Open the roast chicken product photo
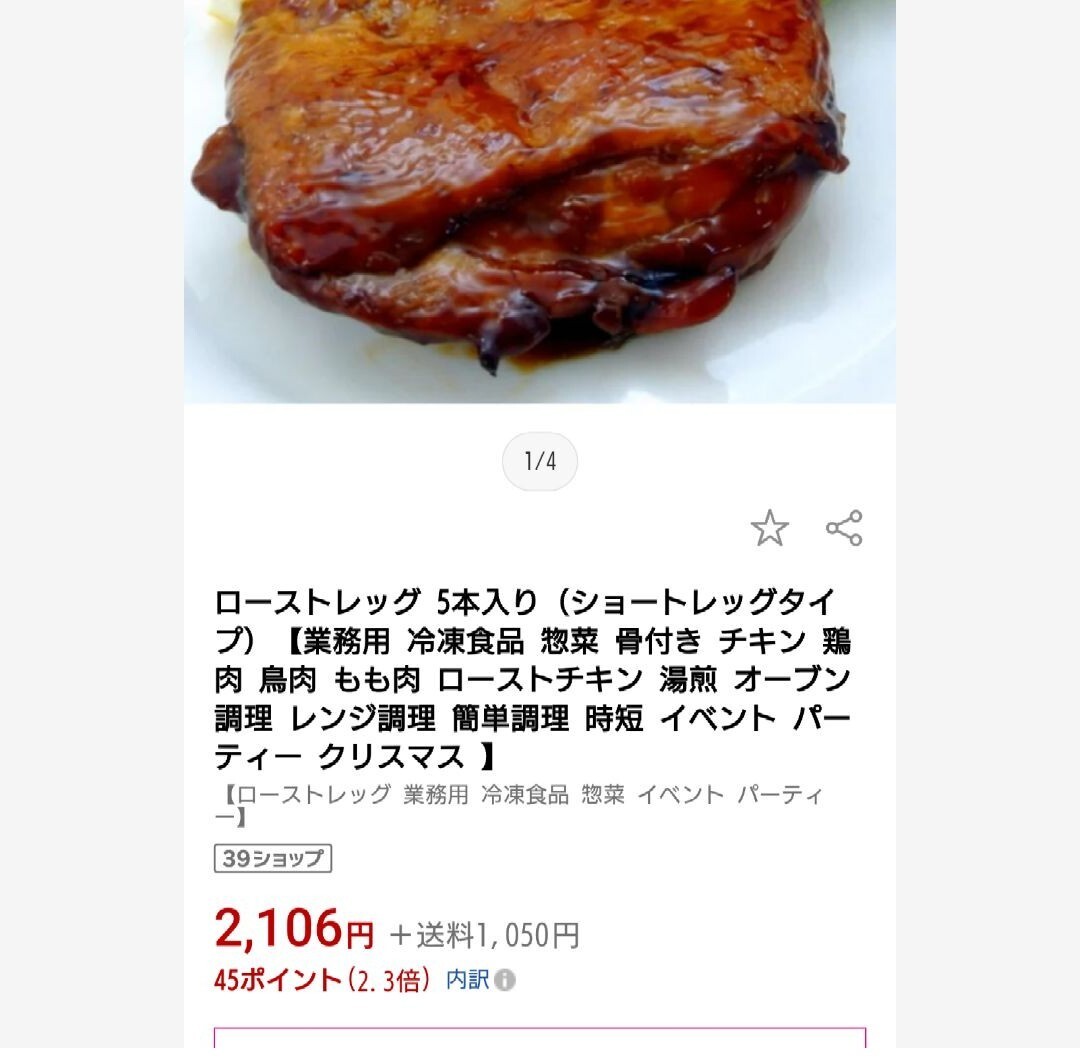The height and width of the screenshot is (1061, 1080). click(540, 200)
